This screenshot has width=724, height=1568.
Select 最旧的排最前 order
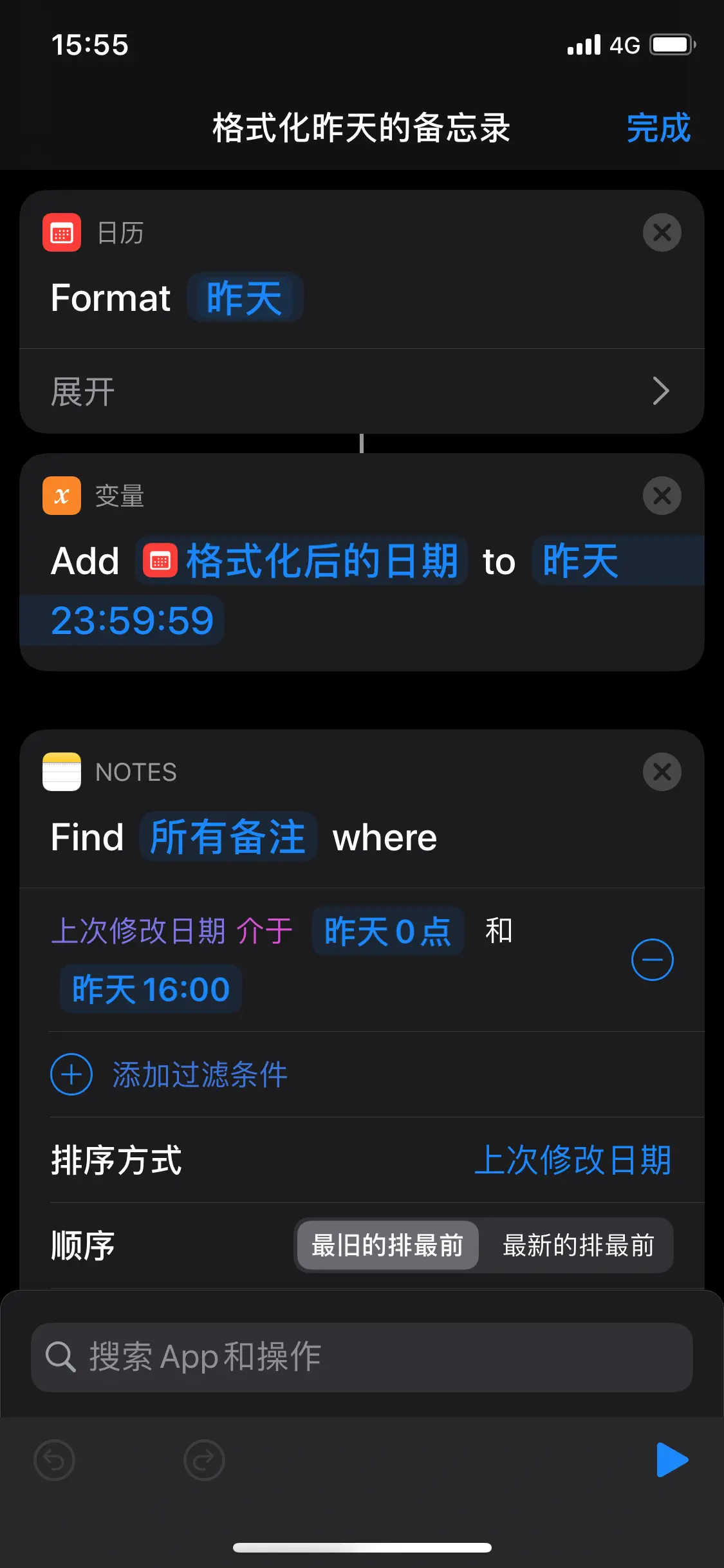[x=387, y=1246]
